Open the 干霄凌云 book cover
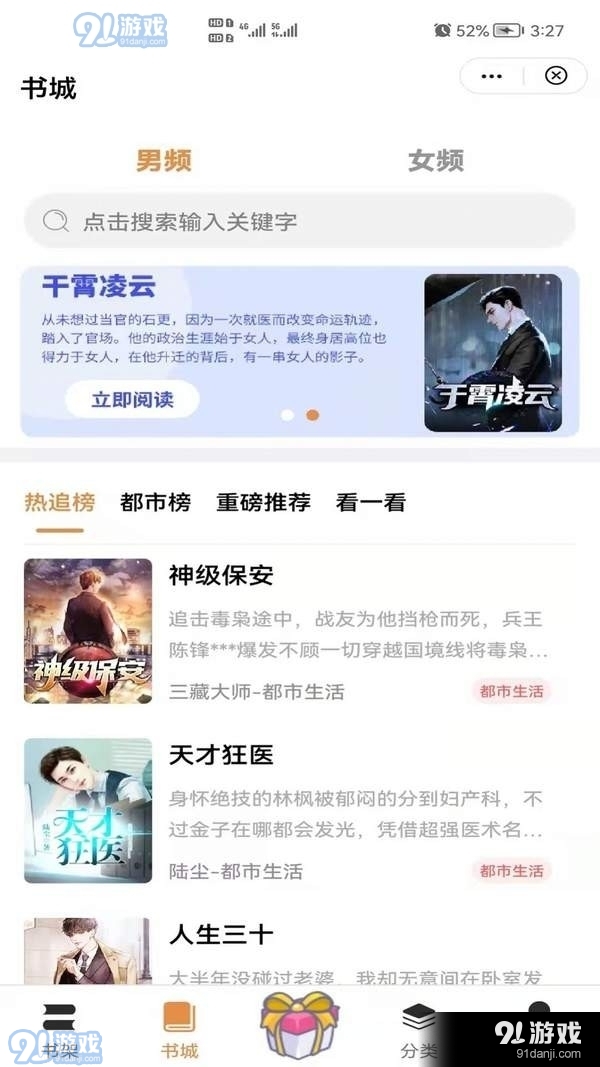Viewport: 600px width, 1067px height. tap(493, 352)
